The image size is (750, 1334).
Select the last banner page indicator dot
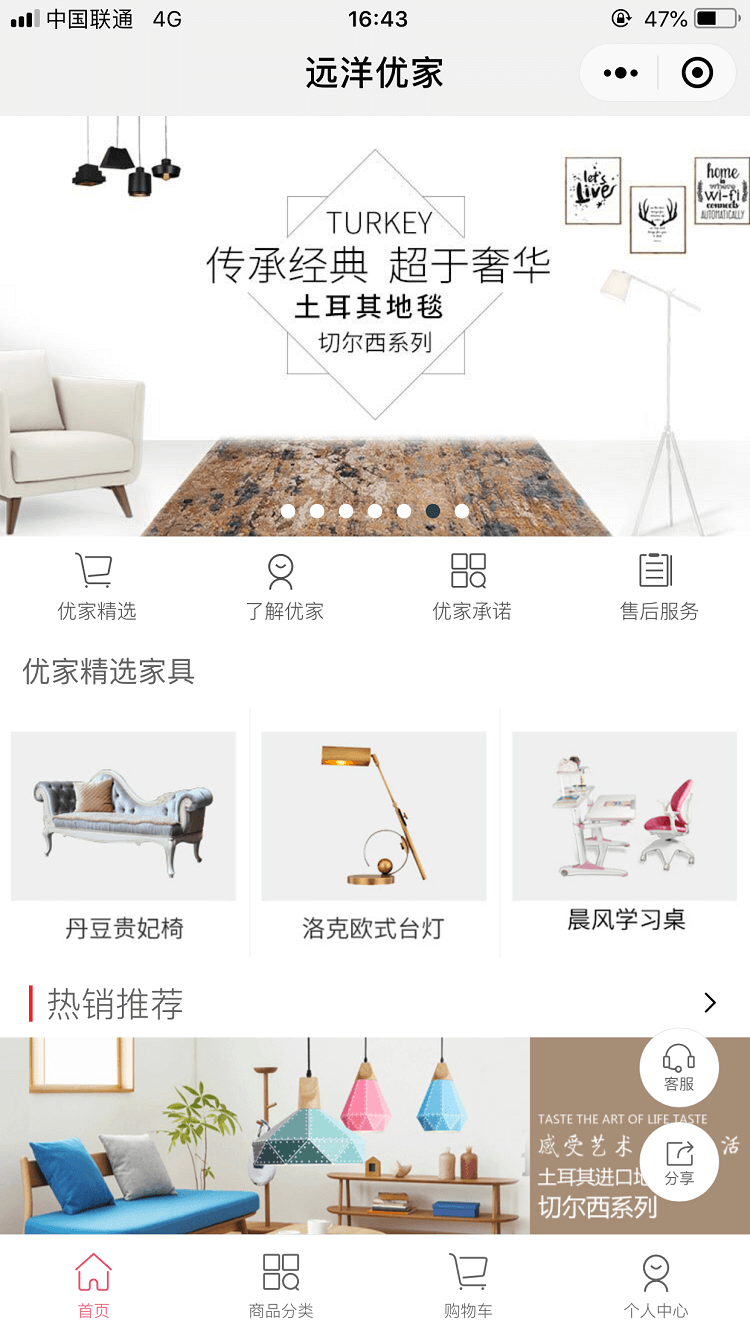462,511
